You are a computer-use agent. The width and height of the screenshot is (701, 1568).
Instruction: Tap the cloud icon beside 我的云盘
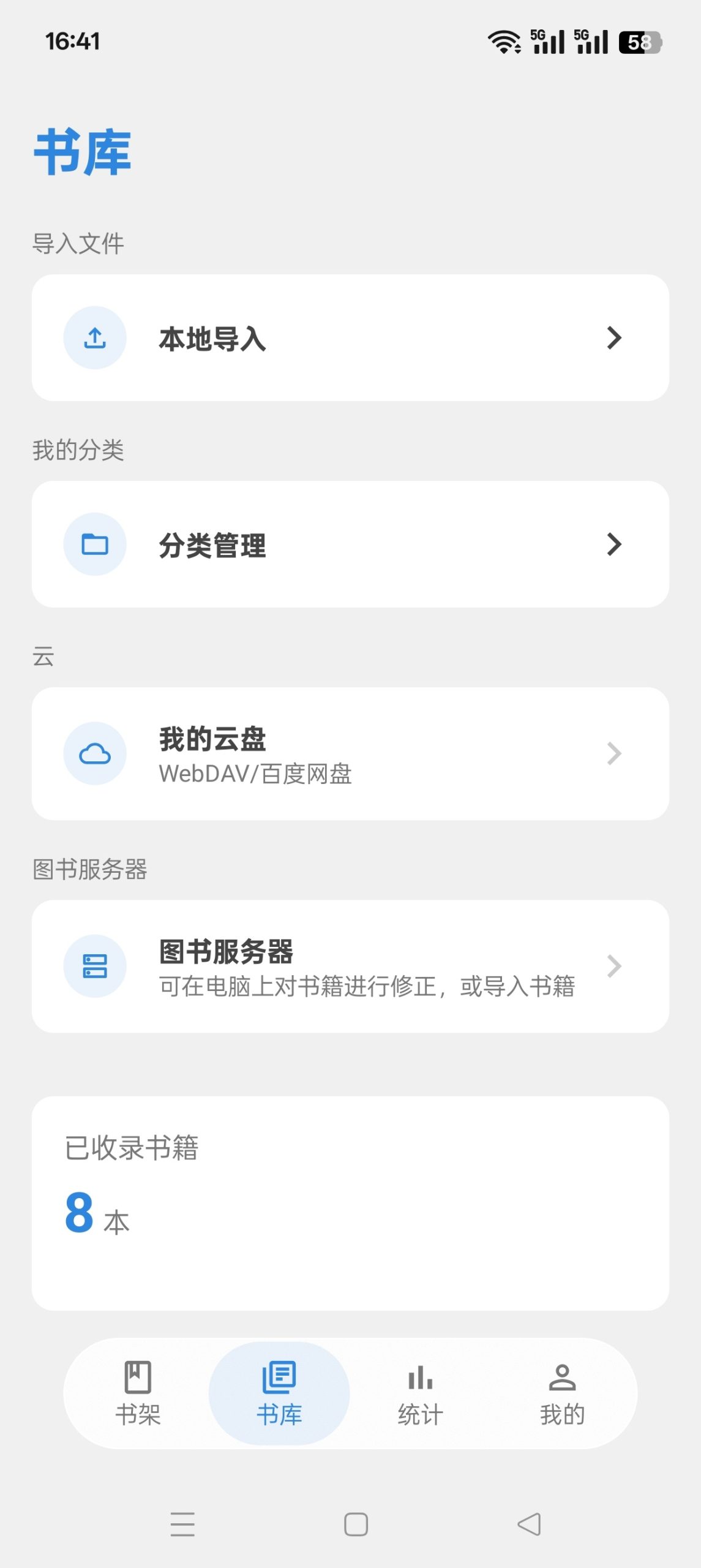(x=95, y=753)
